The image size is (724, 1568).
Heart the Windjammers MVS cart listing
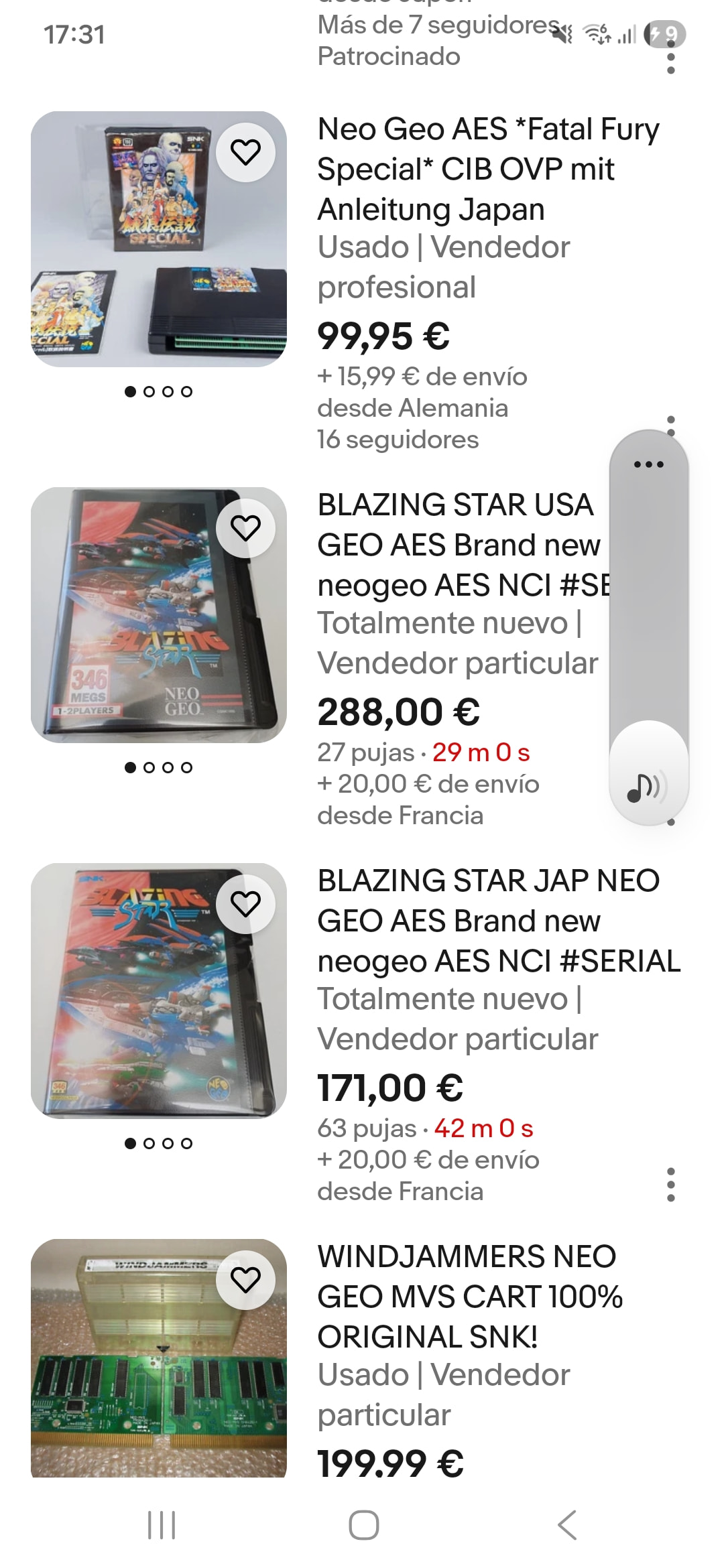coord(245,1280)
